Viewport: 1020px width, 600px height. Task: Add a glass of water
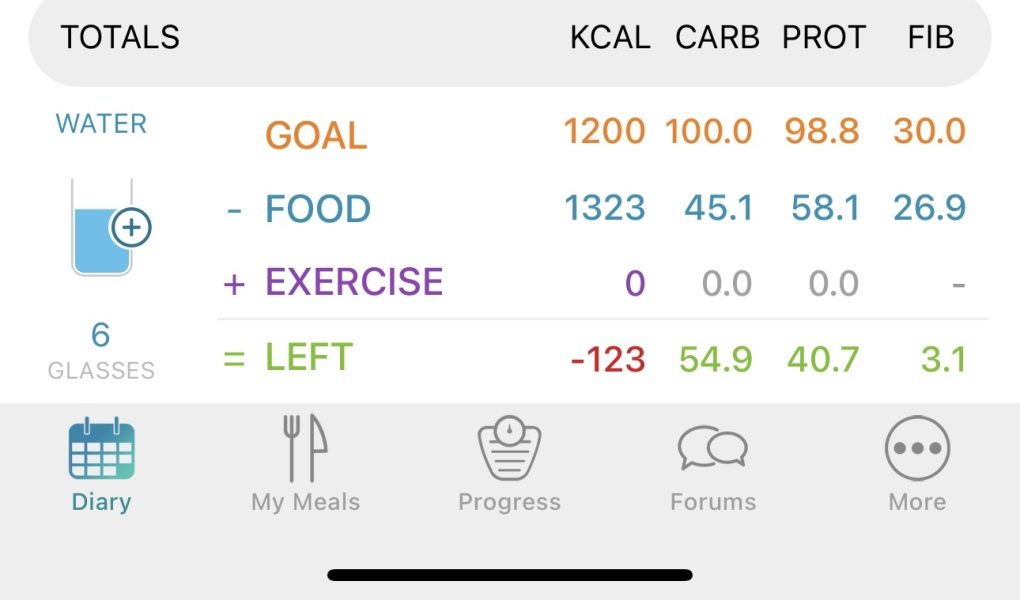click(131, 228)
